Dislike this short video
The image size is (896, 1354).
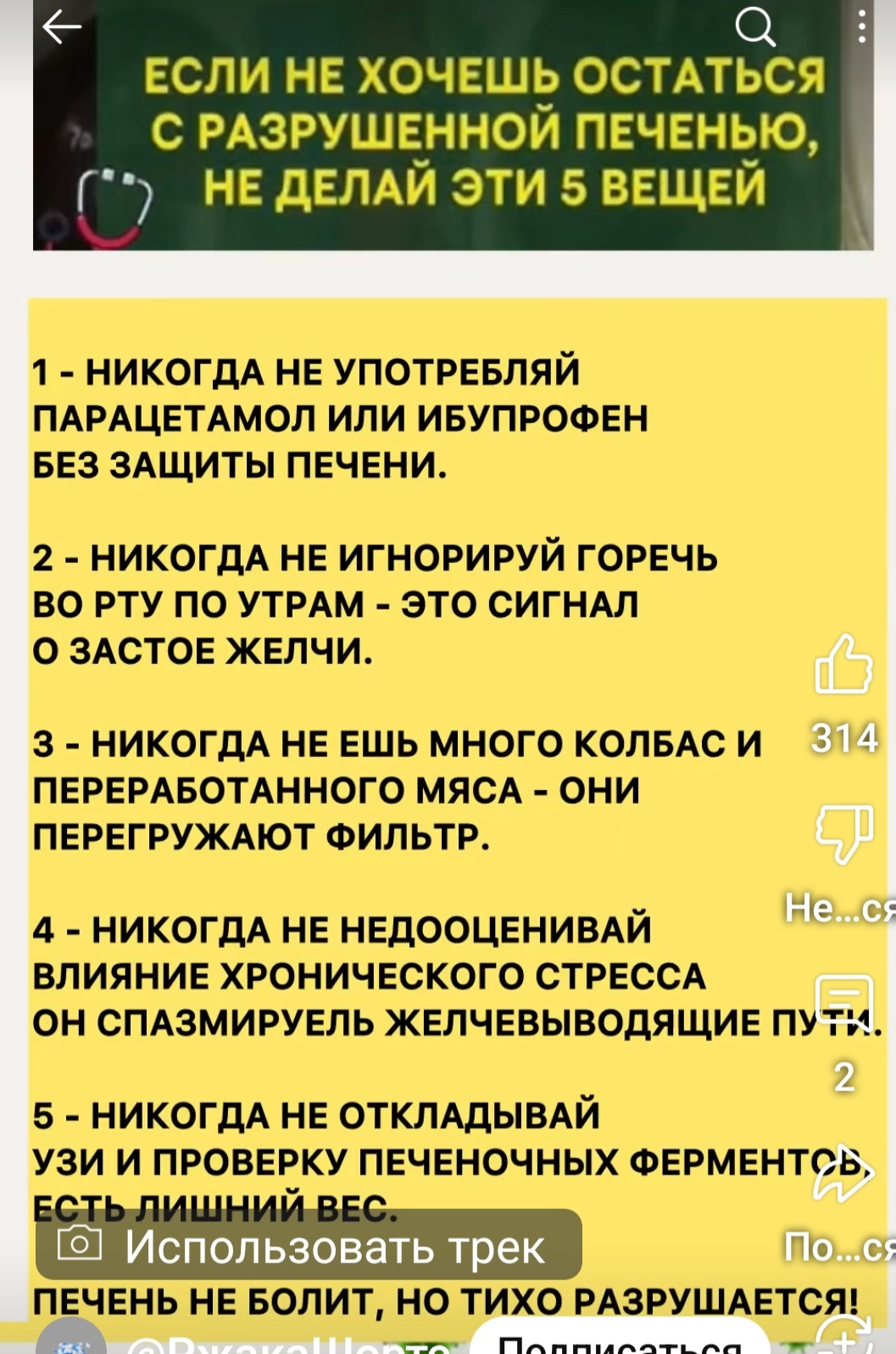[x=843, y=834]
